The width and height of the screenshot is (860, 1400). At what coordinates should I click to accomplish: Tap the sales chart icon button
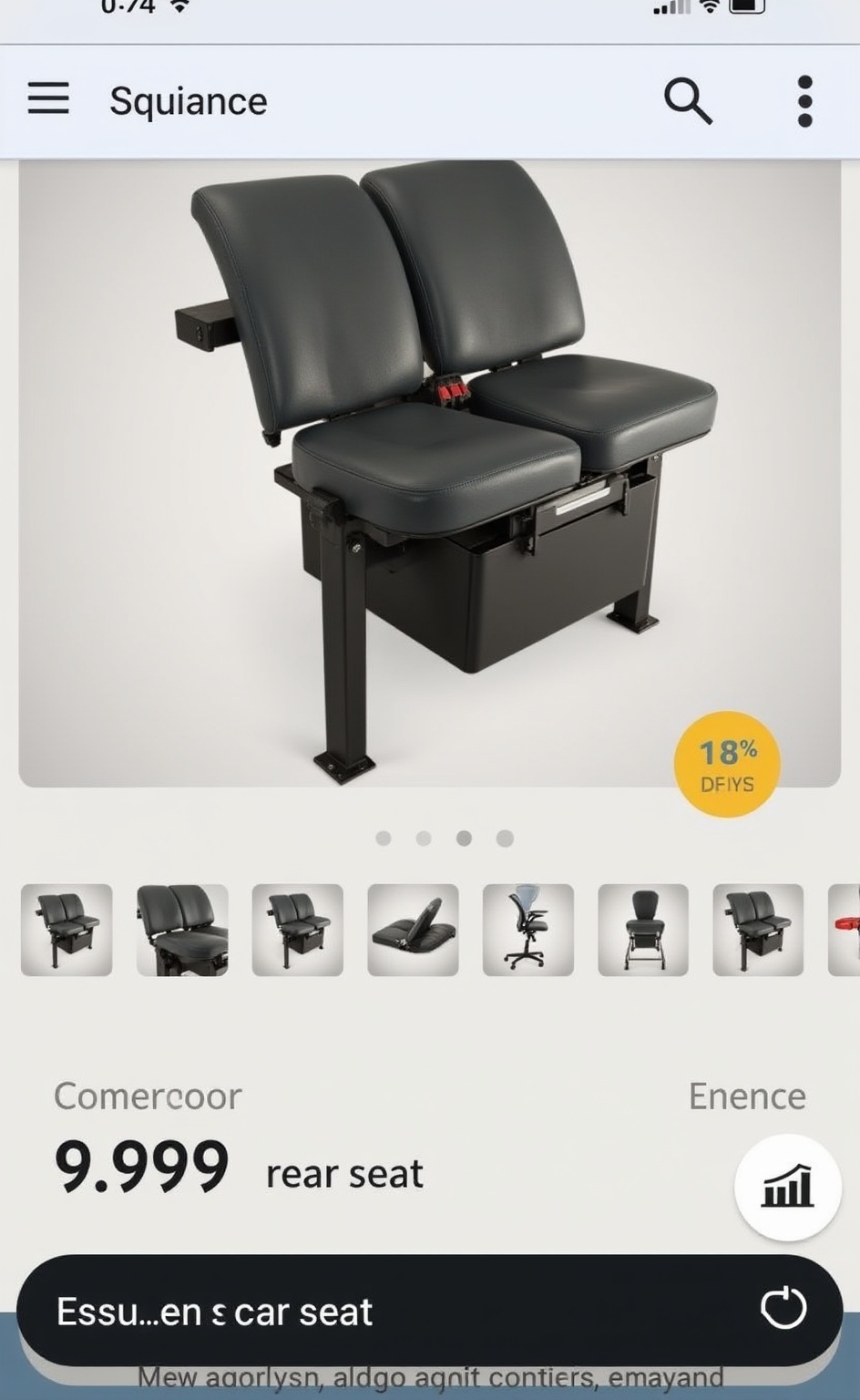[787, 1188]
